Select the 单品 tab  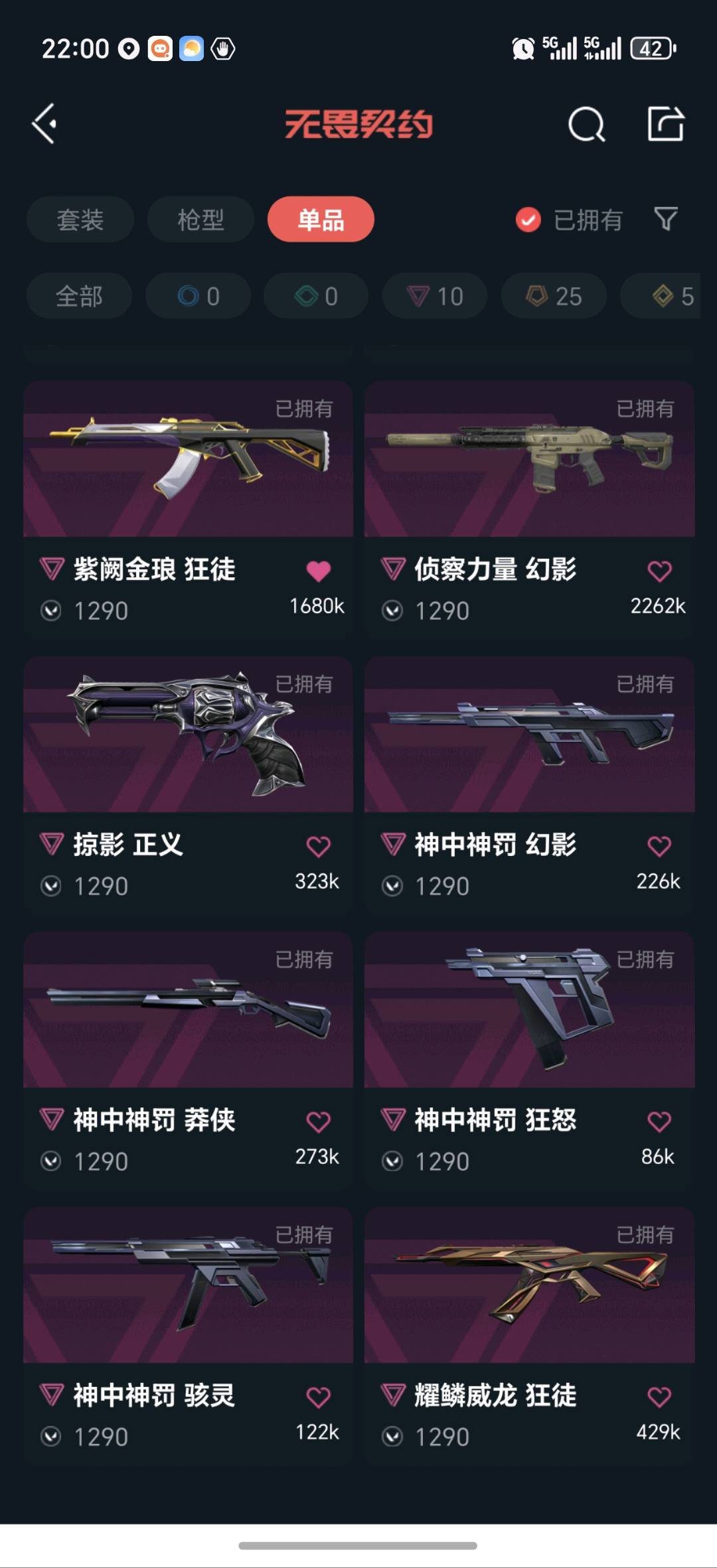[321, 219]
